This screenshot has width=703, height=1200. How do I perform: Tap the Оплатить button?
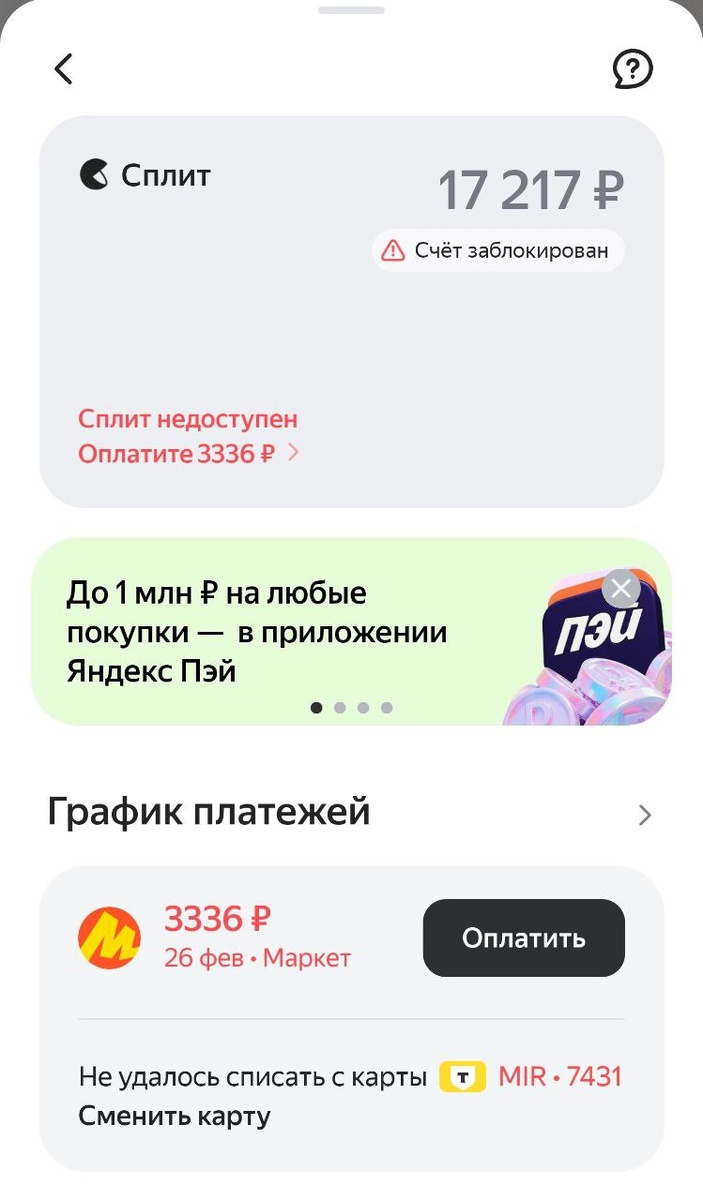point(523,938)
